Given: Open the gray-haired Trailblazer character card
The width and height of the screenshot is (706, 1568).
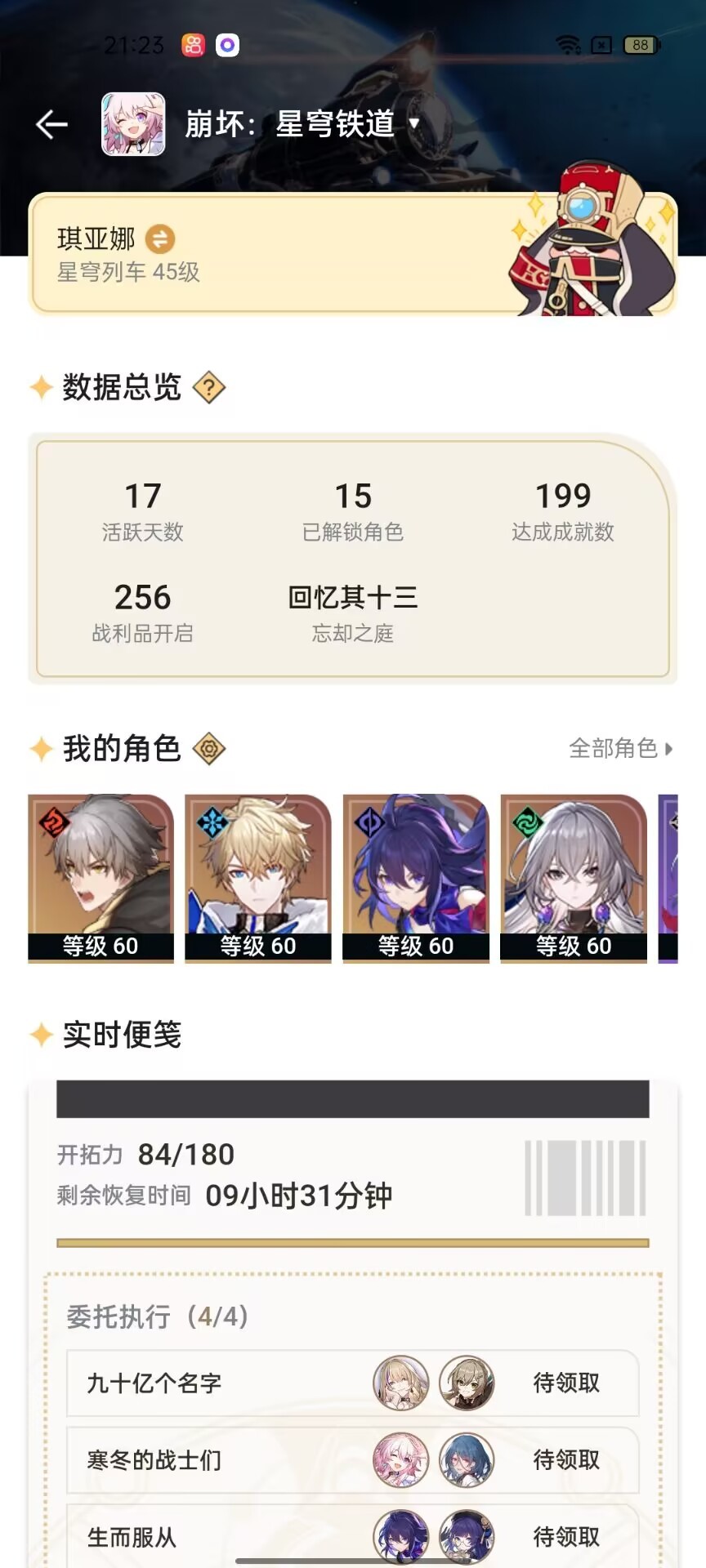Looking at the screenshot, I should [101, 877].
